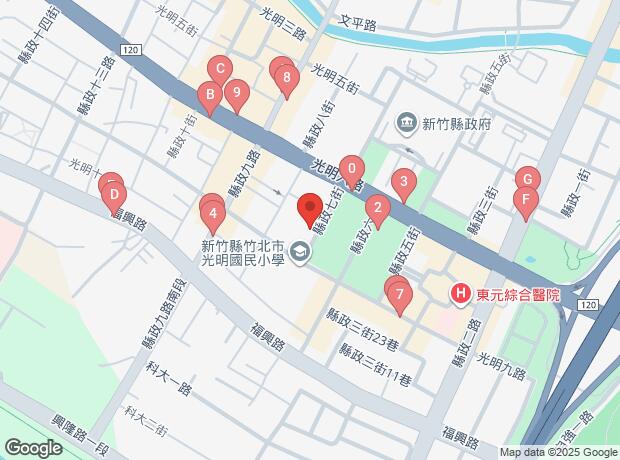Open the marker labeled G
Viewport: 620px width, 460px height.
pos(527,179)
